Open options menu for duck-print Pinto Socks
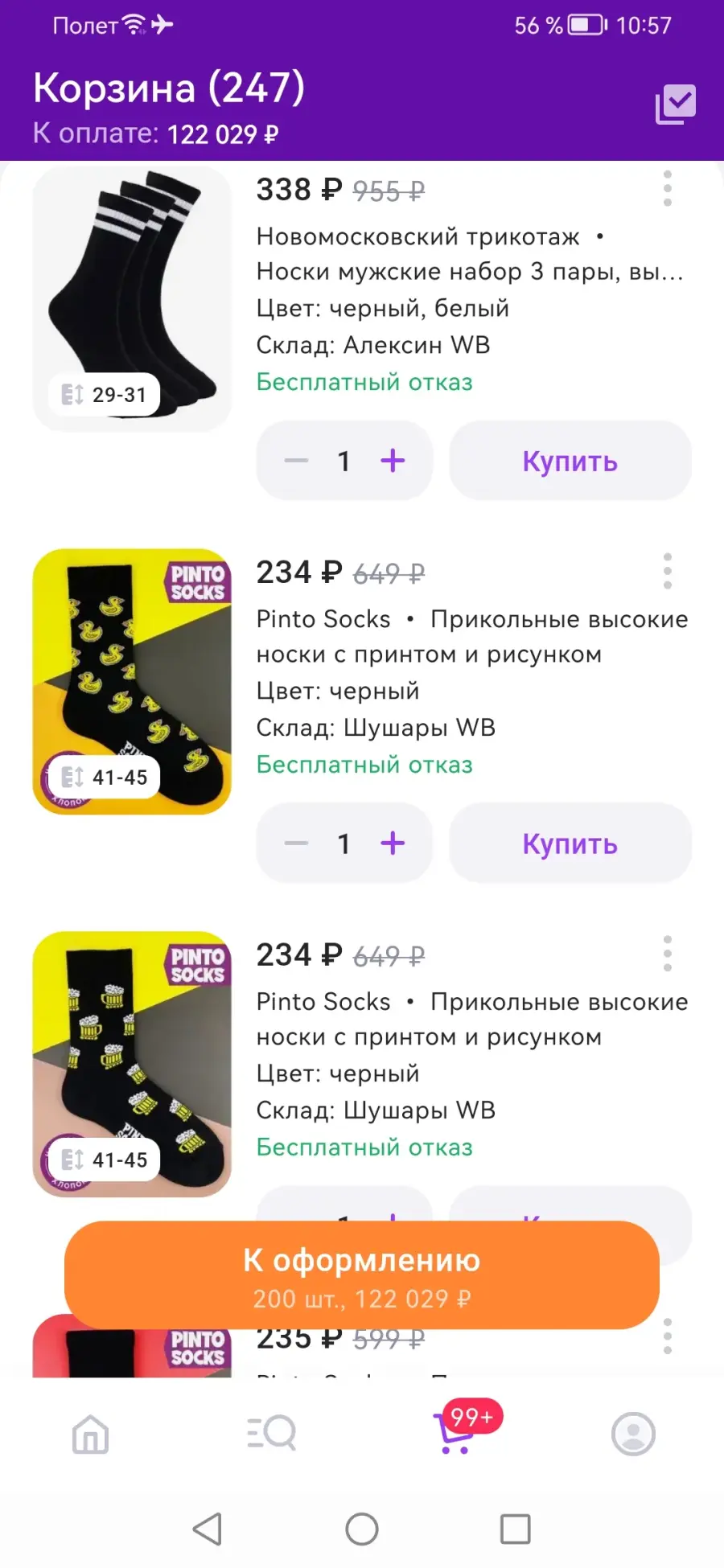 tap(667, 571)
